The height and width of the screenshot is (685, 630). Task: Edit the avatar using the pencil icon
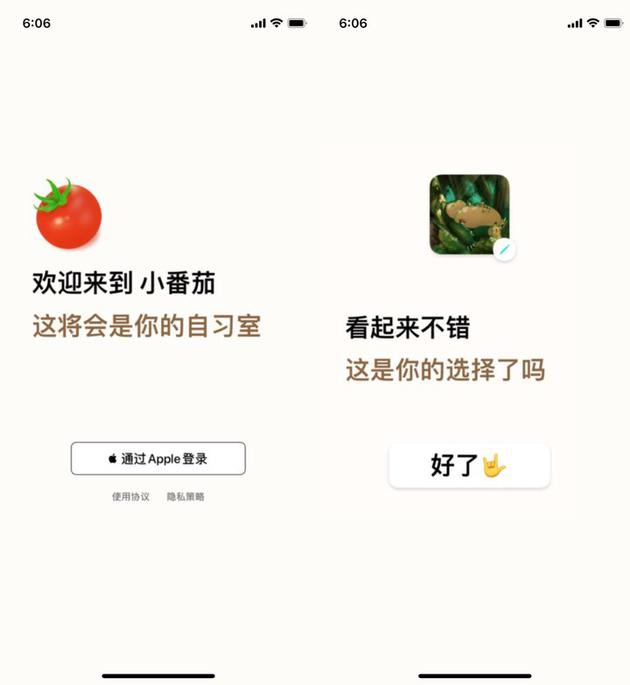[x=505, y=249]
